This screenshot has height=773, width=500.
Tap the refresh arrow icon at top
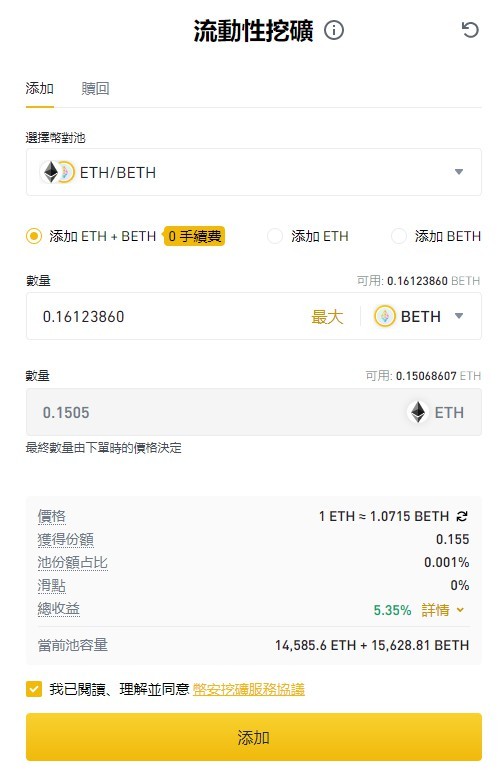point(470,30)
